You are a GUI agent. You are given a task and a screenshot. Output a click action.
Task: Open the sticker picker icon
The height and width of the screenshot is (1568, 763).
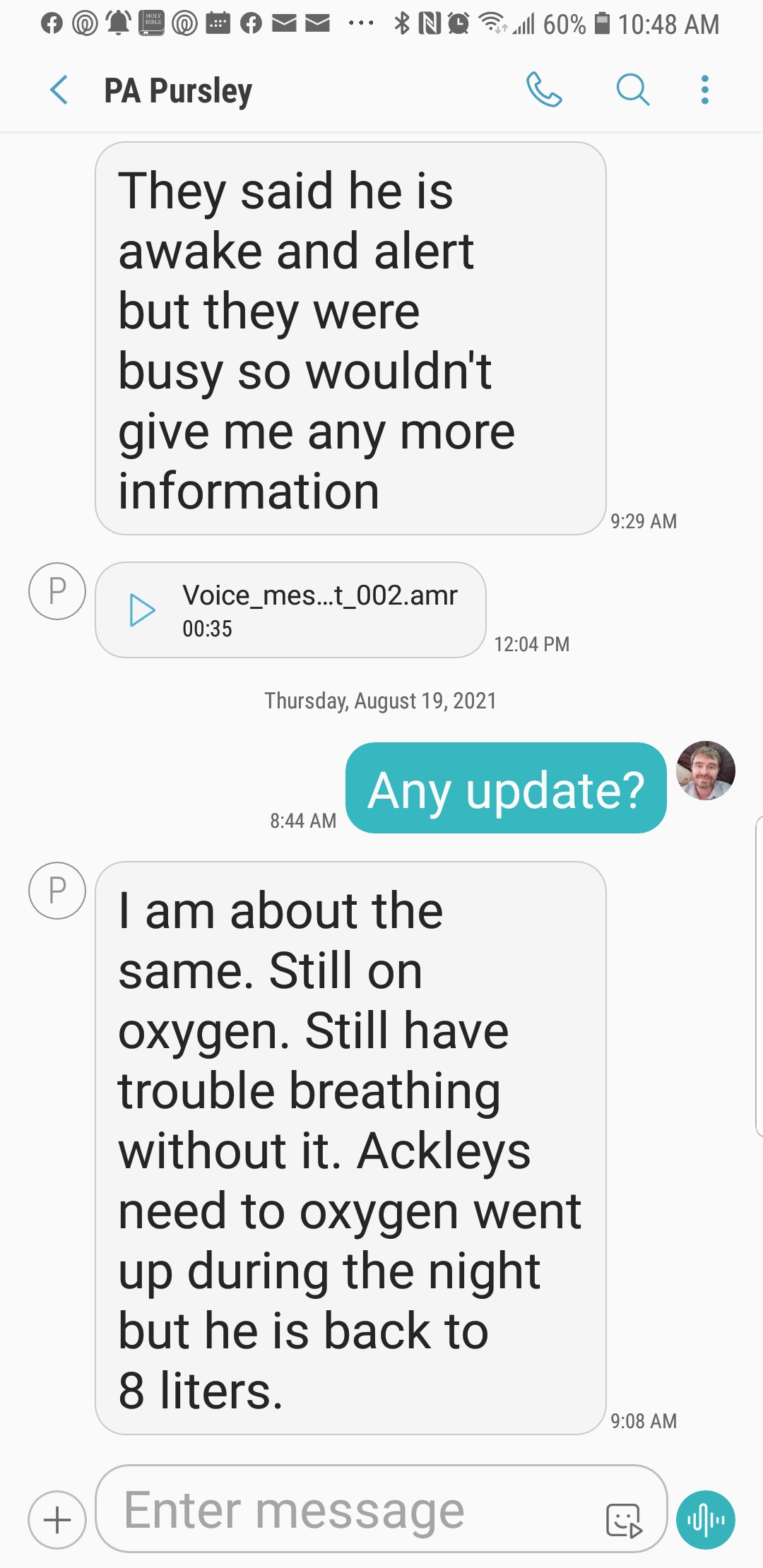pos(624,1519)
